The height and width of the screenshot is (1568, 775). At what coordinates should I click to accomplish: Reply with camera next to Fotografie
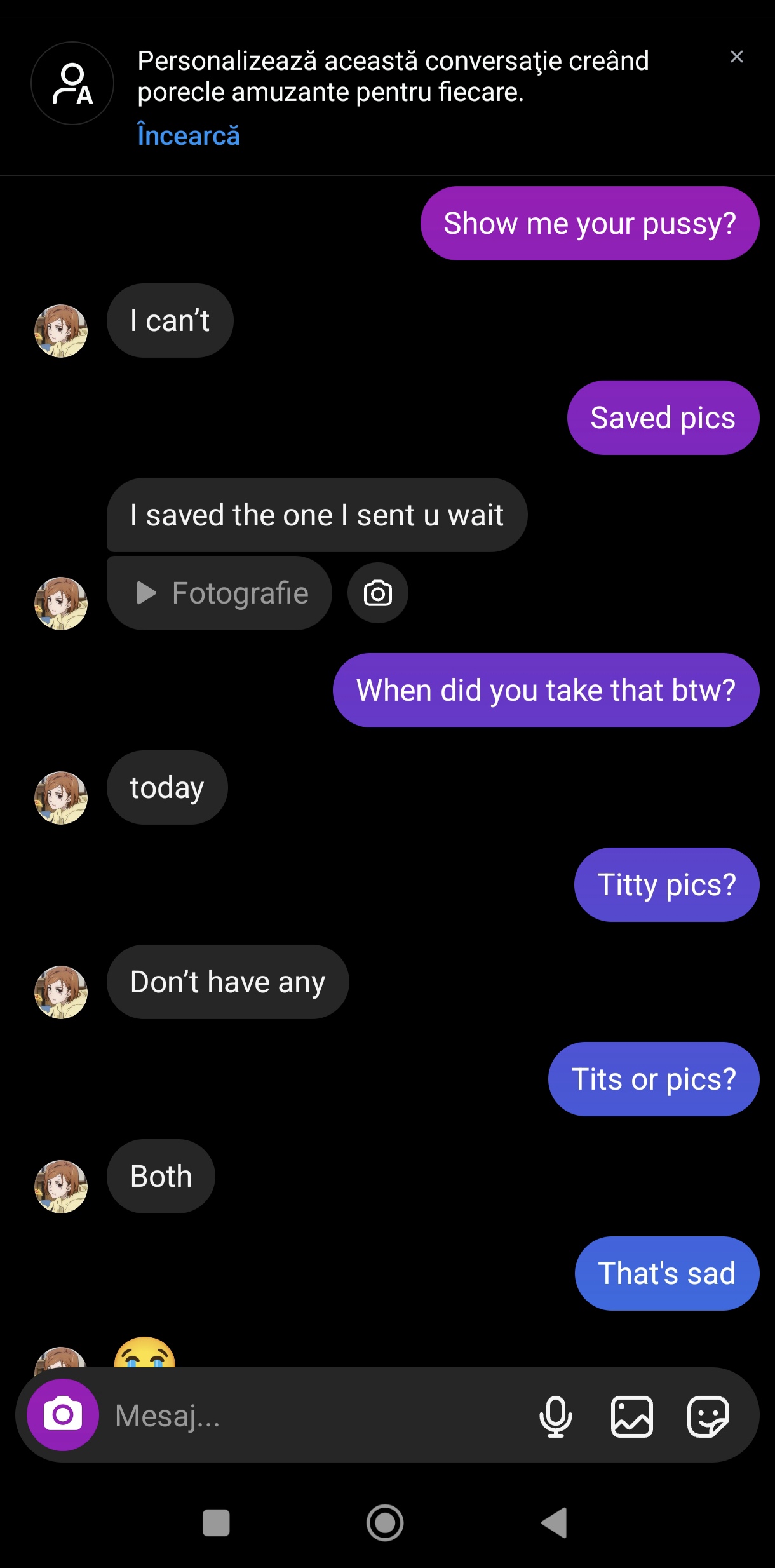[x=377, y=593]
